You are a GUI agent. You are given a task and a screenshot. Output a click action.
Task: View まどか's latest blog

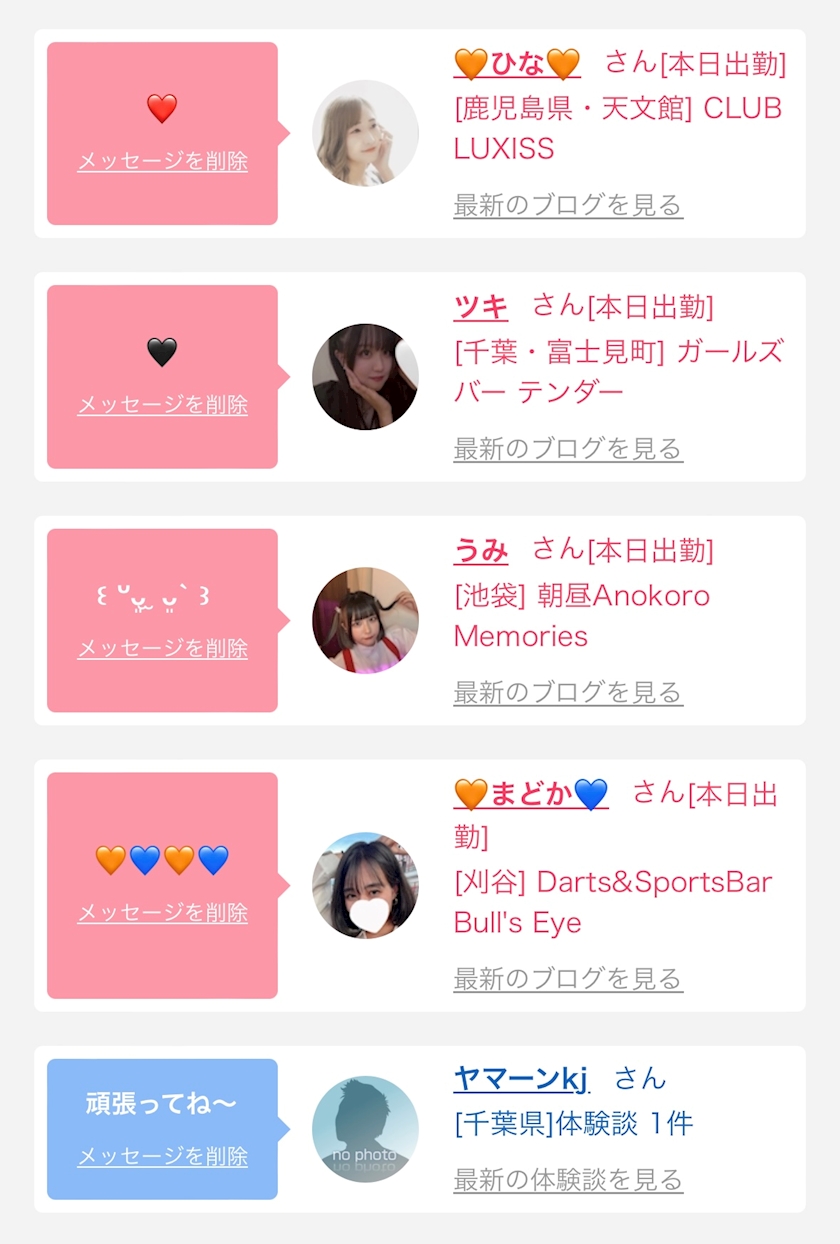568,978
